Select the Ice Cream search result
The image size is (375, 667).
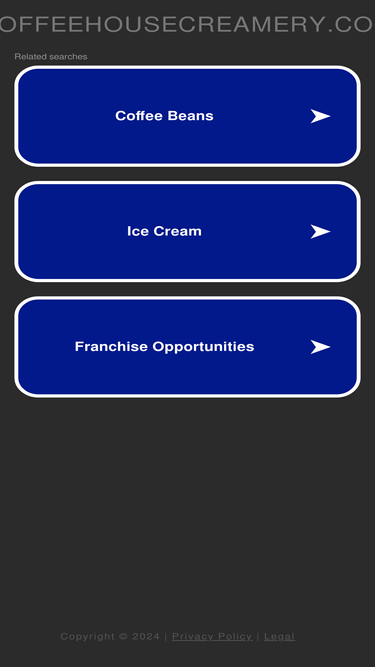pyautogui.click(x=188, y=231)
